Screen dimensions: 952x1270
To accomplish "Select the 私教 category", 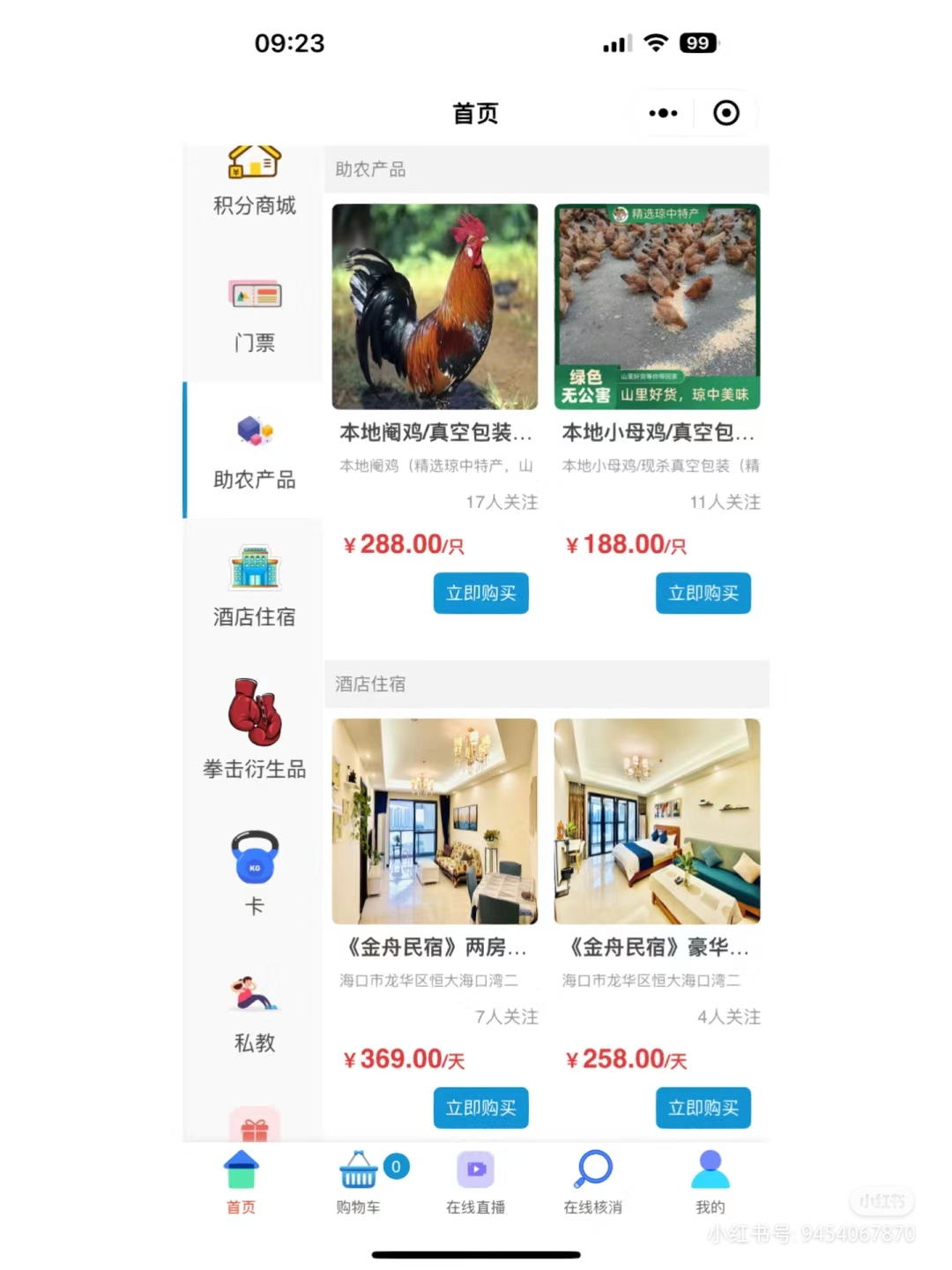I will 254,1014.
